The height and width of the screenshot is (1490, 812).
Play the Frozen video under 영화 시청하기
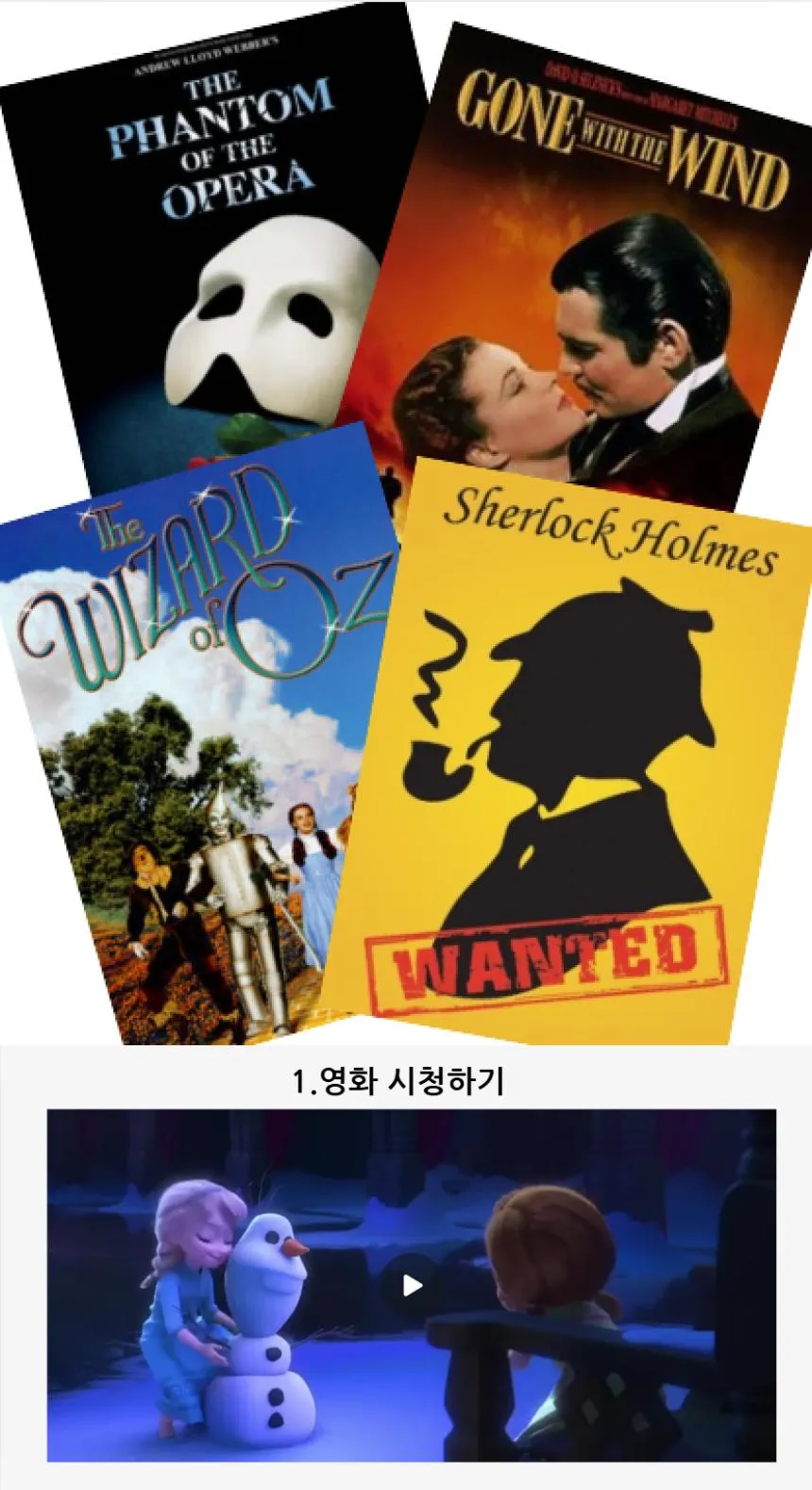click(412, 1285)
